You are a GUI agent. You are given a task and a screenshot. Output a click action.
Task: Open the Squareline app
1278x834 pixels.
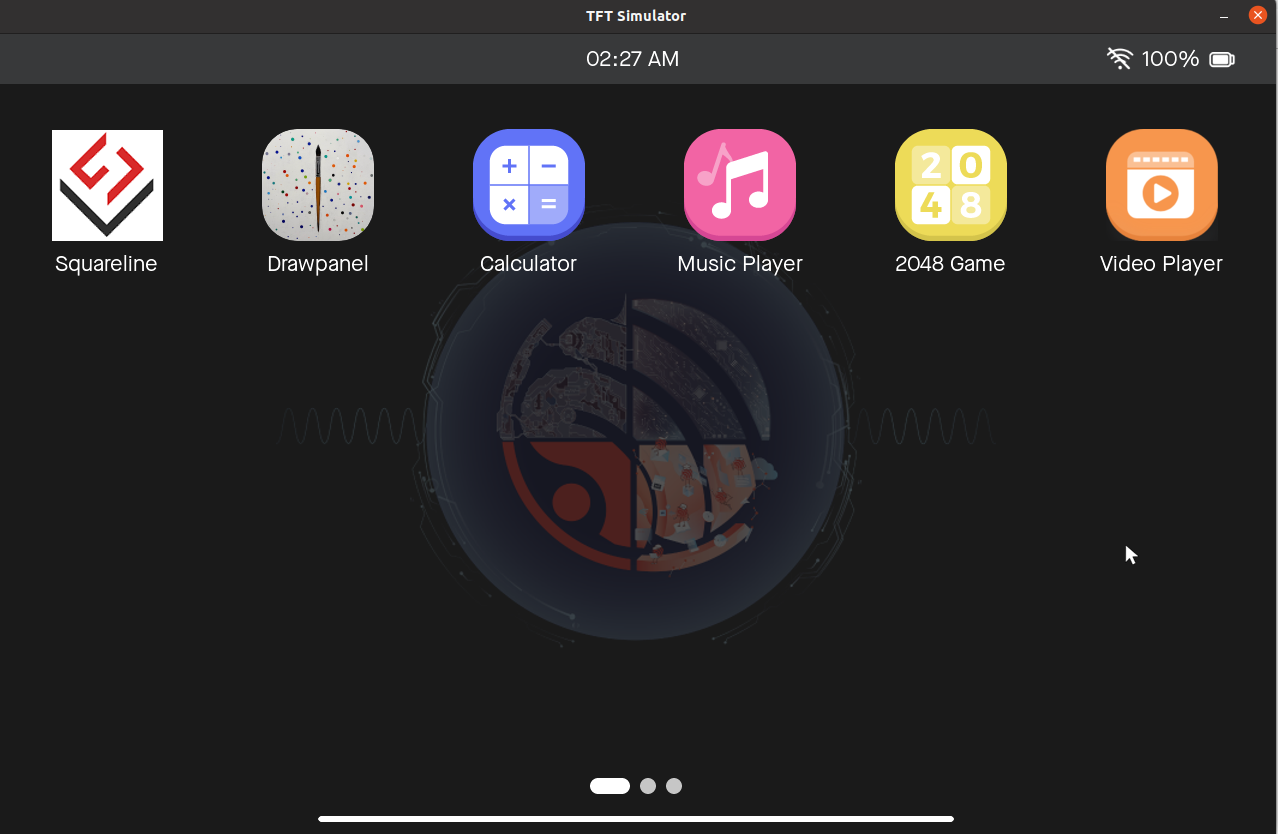click(107, 185)
